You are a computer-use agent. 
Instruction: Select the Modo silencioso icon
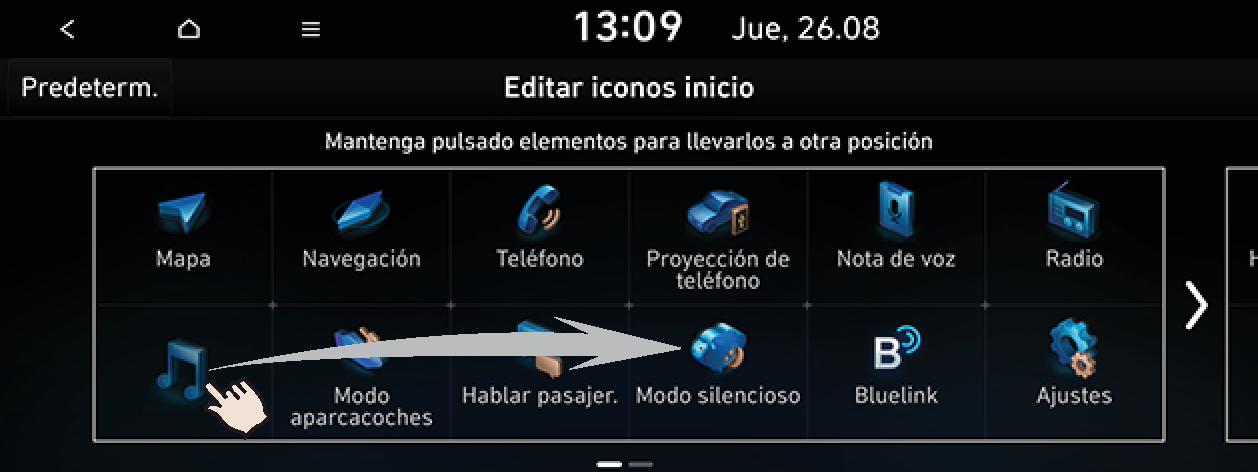tap(718, 370)
